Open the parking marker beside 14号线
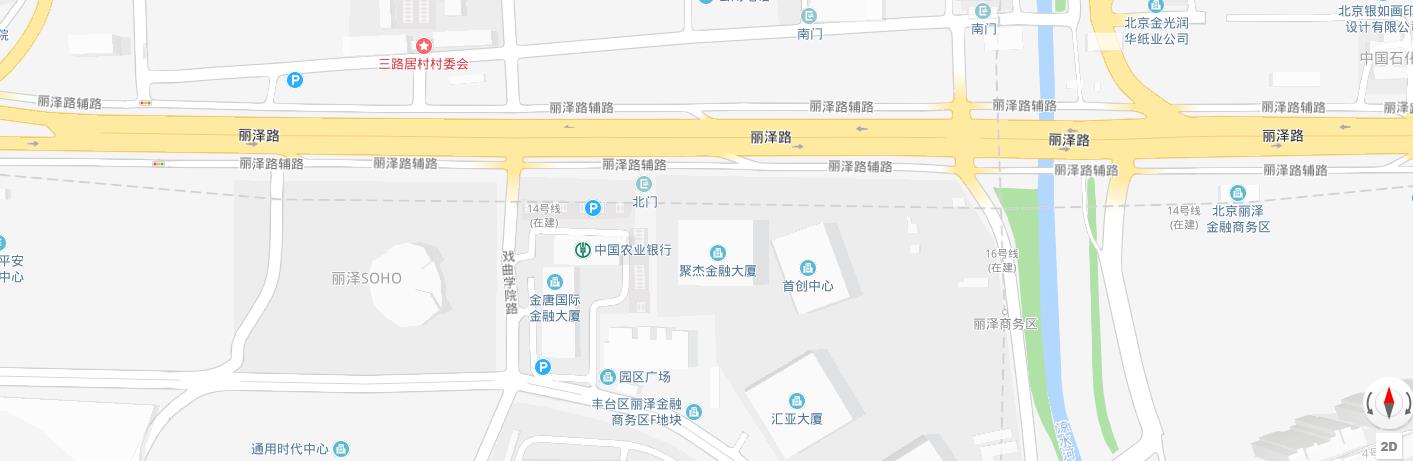This screenshot has height=461, width=1413. (592, 208)
